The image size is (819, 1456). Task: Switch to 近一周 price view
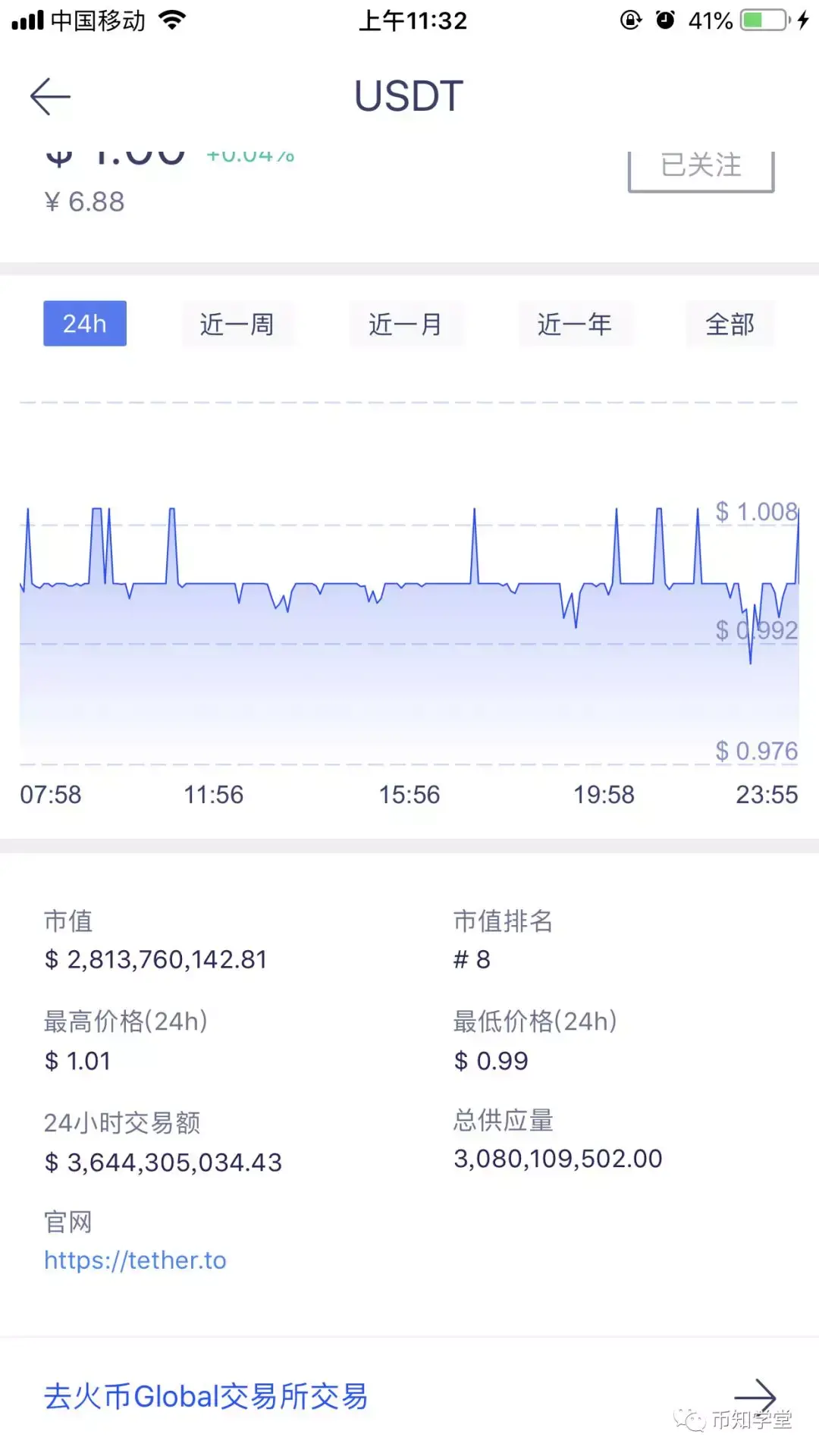pos(238,325)
